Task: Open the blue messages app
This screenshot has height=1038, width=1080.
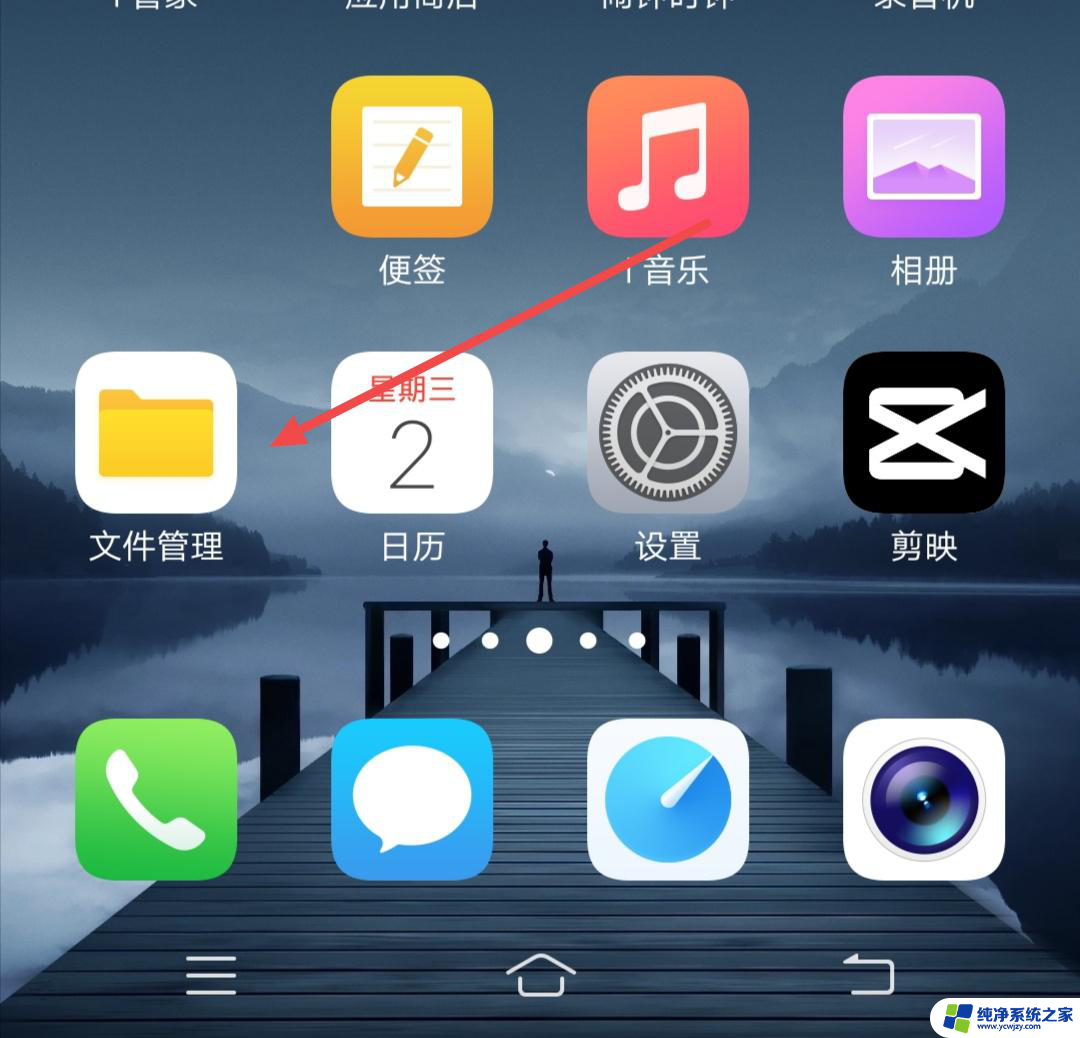Action: pyautogui.click(x=412, y=799)
